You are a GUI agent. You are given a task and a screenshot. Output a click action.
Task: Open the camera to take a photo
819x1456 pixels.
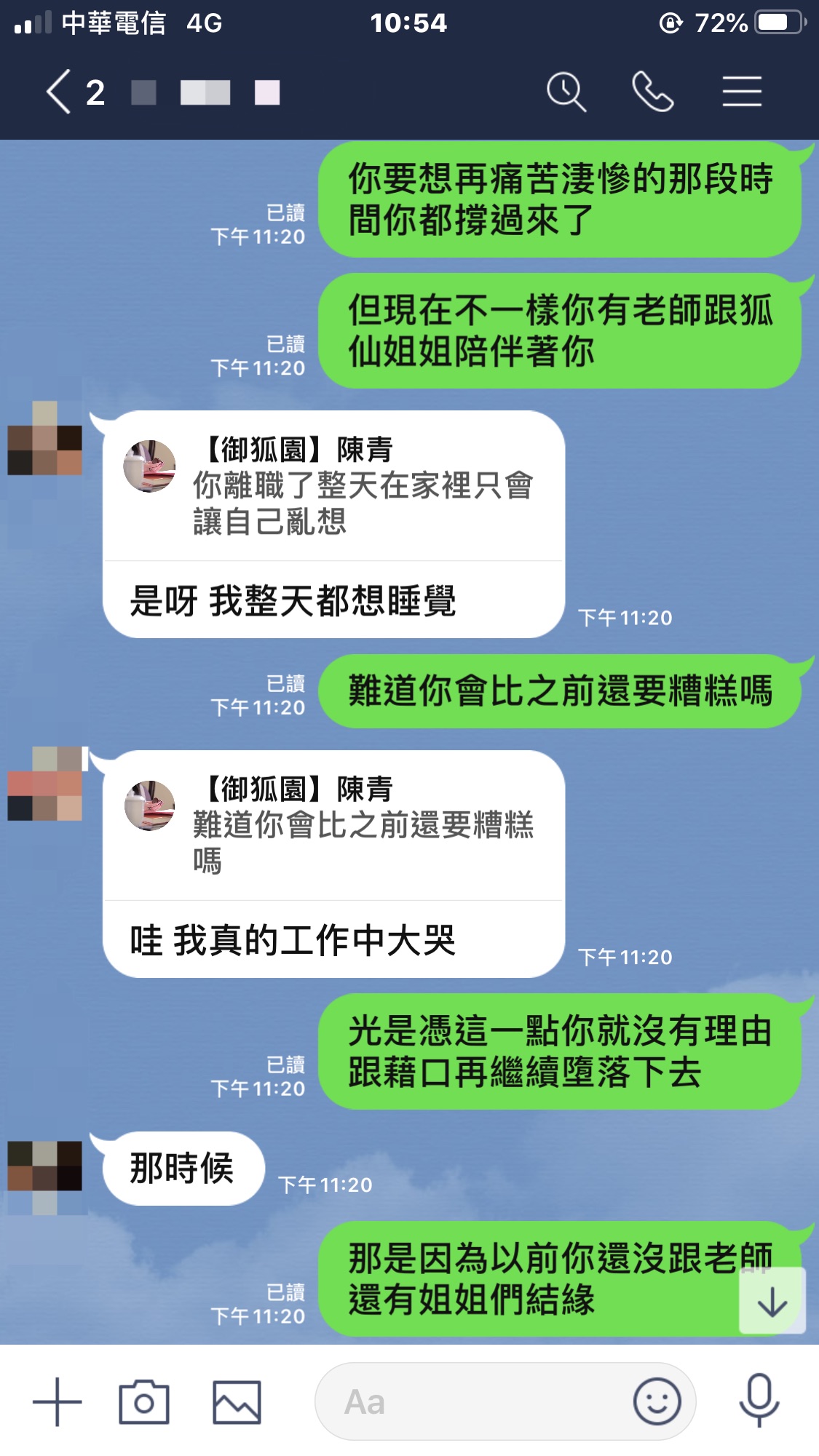tap(144, 1401)
